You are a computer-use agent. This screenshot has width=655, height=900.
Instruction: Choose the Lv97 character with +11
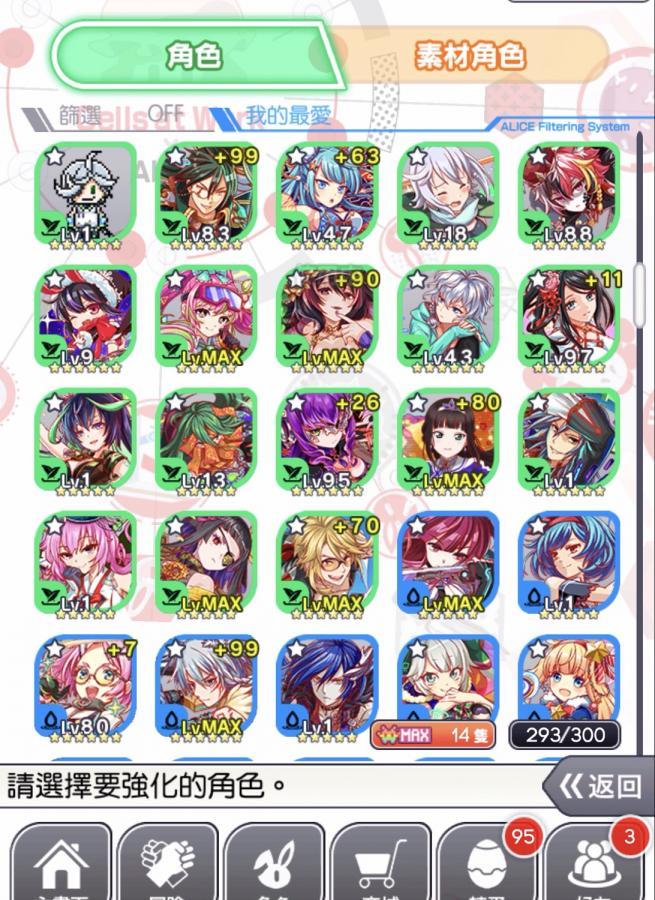click(x=568, y=318)
